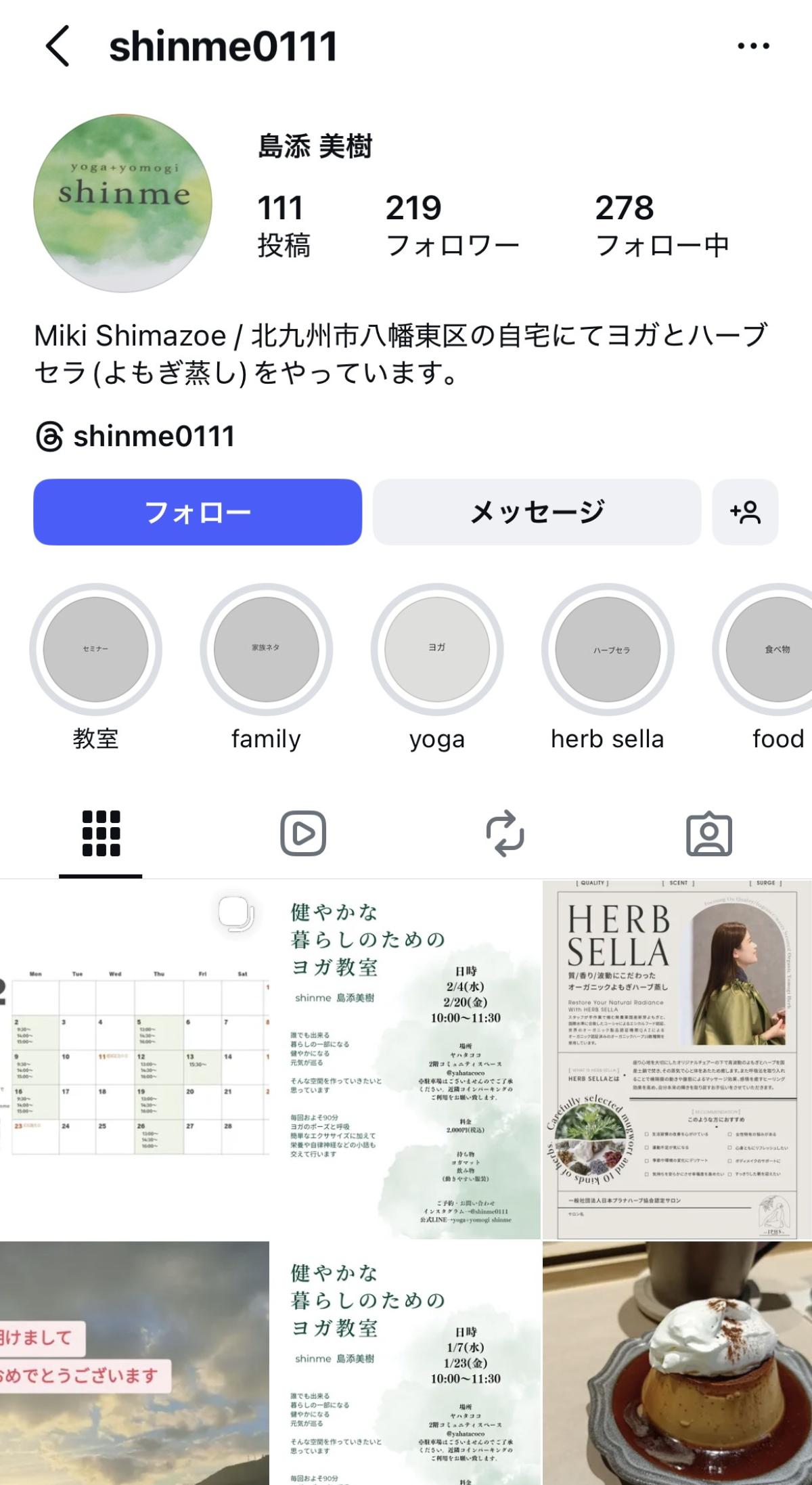
Task: View the shinme profile picture
Action: click(x=122, y=203)
